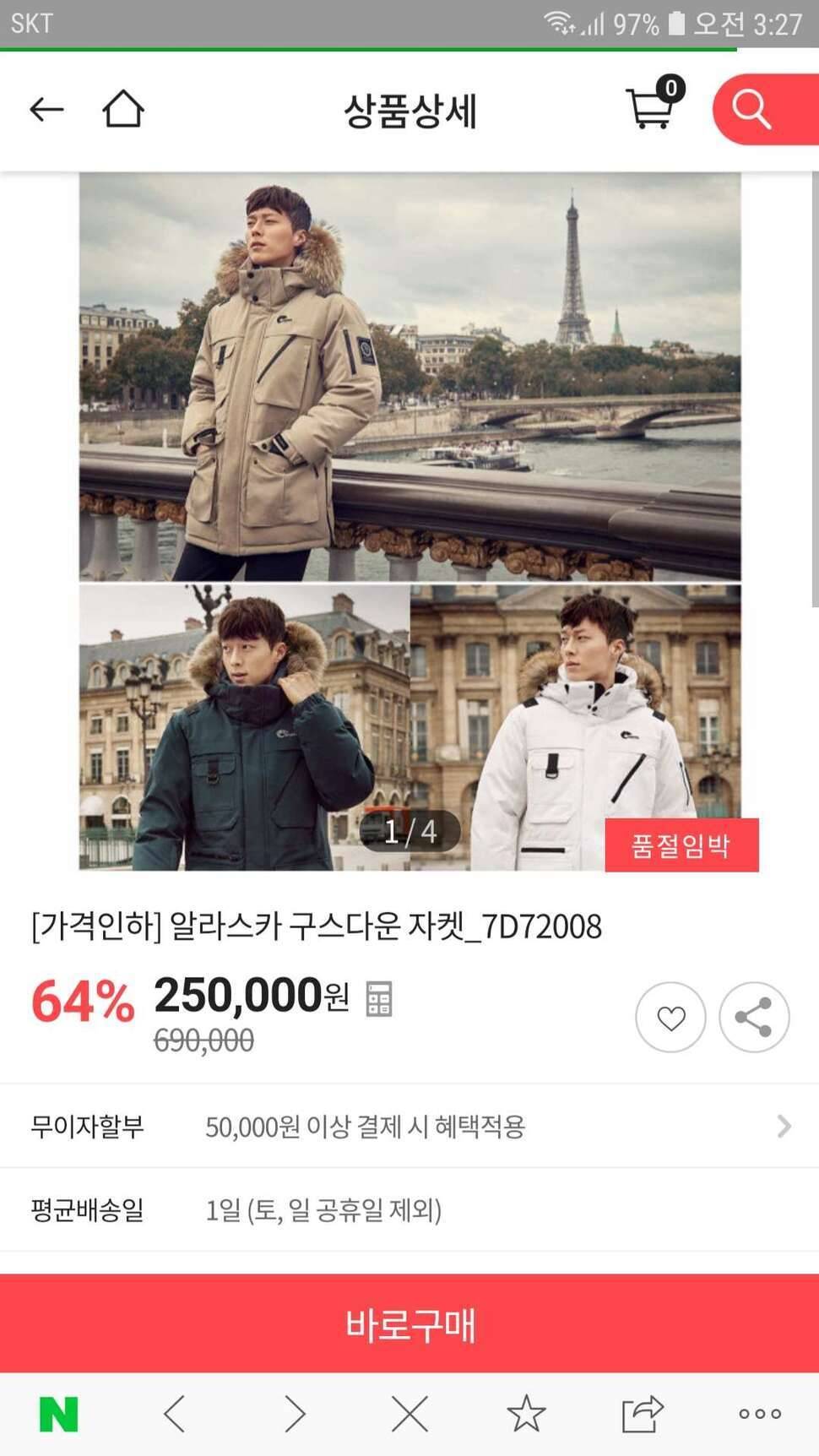Expand the 무이자할부 benefit details
The image size is (819, 1456).
pyautogui.click(x=783, y=1126)
